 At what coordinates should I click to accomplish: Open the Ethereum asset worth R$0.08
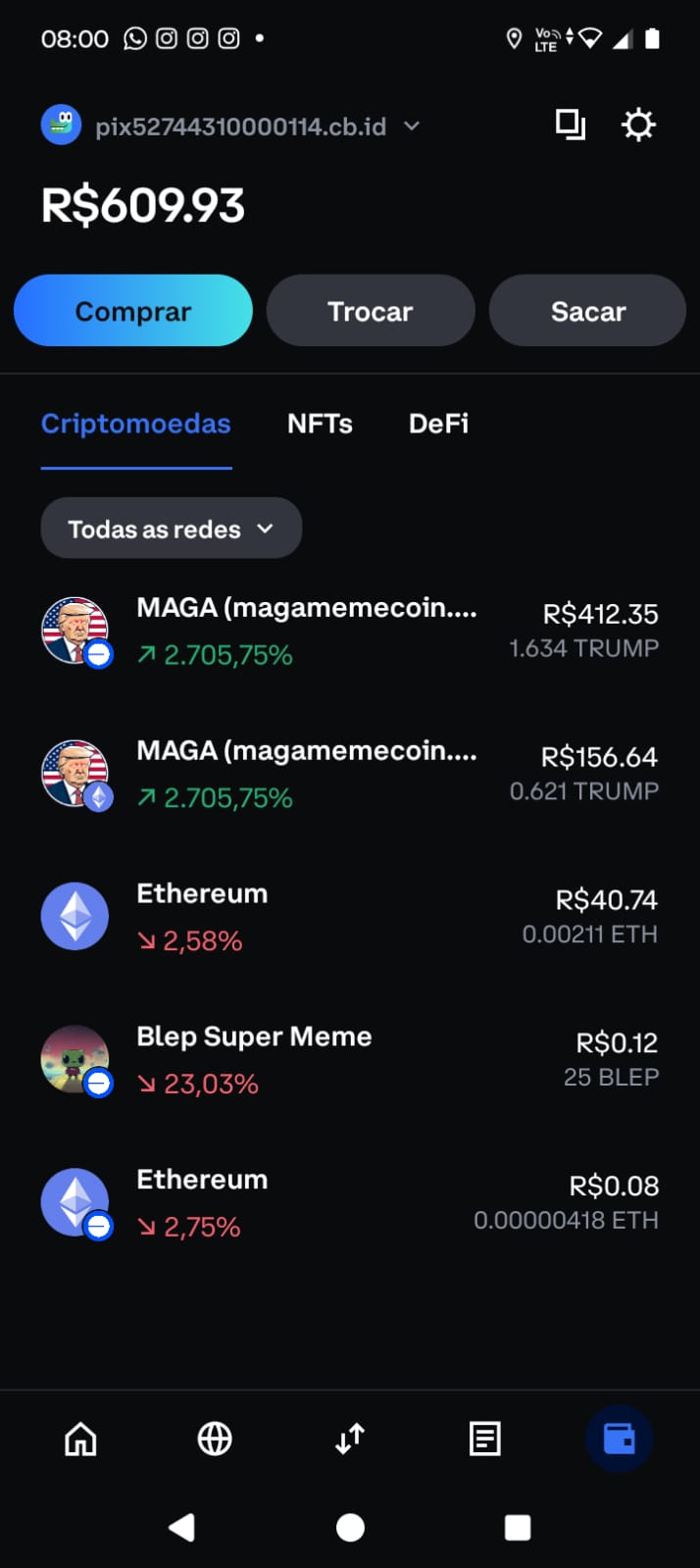pyautogui.click(x=349, y=1202)
